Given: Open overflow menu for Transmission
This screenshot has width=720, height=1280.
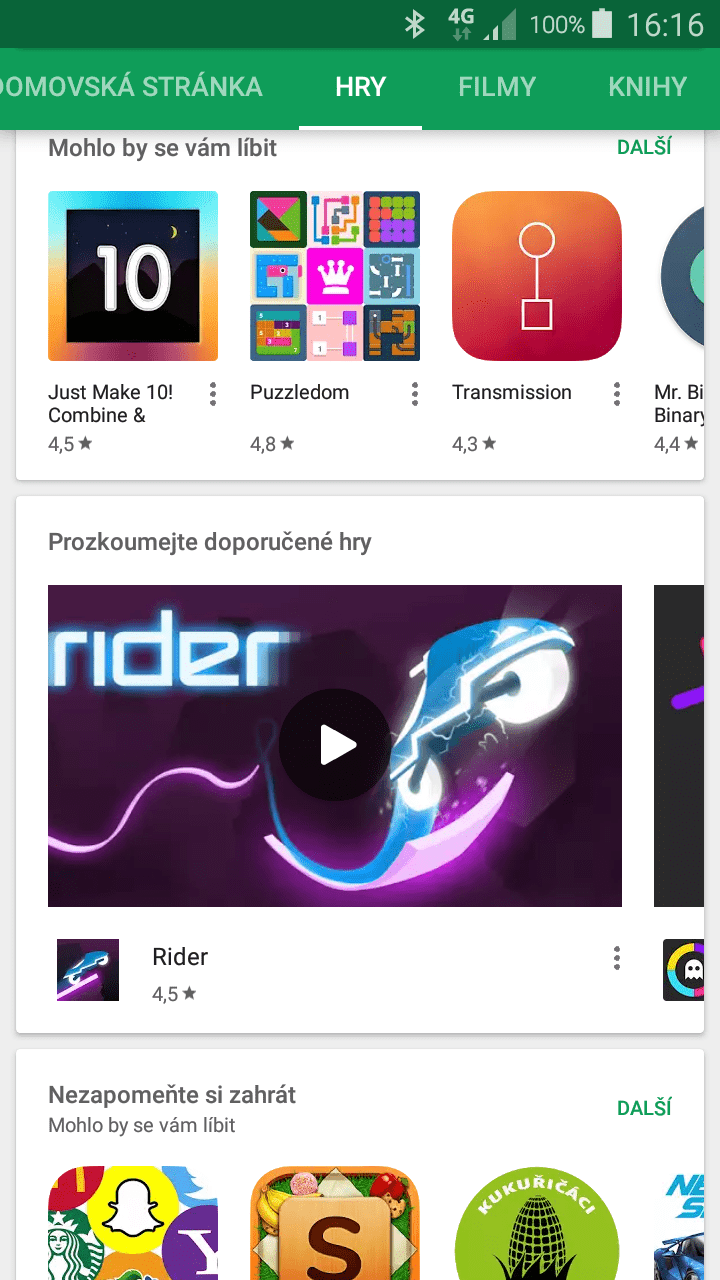Looking at the screenshot, I should coord(617,394).
